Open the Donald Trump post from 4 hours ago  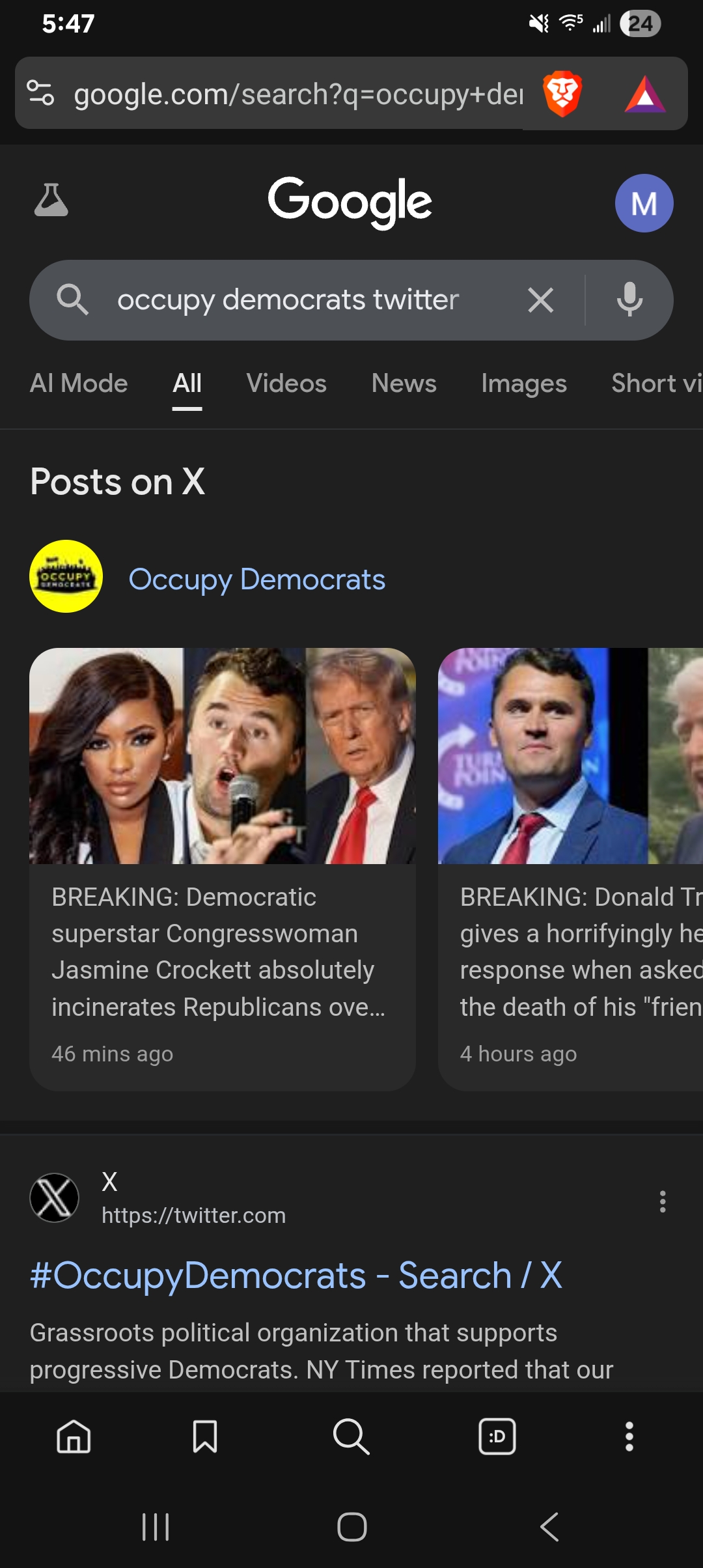(571, 869)
